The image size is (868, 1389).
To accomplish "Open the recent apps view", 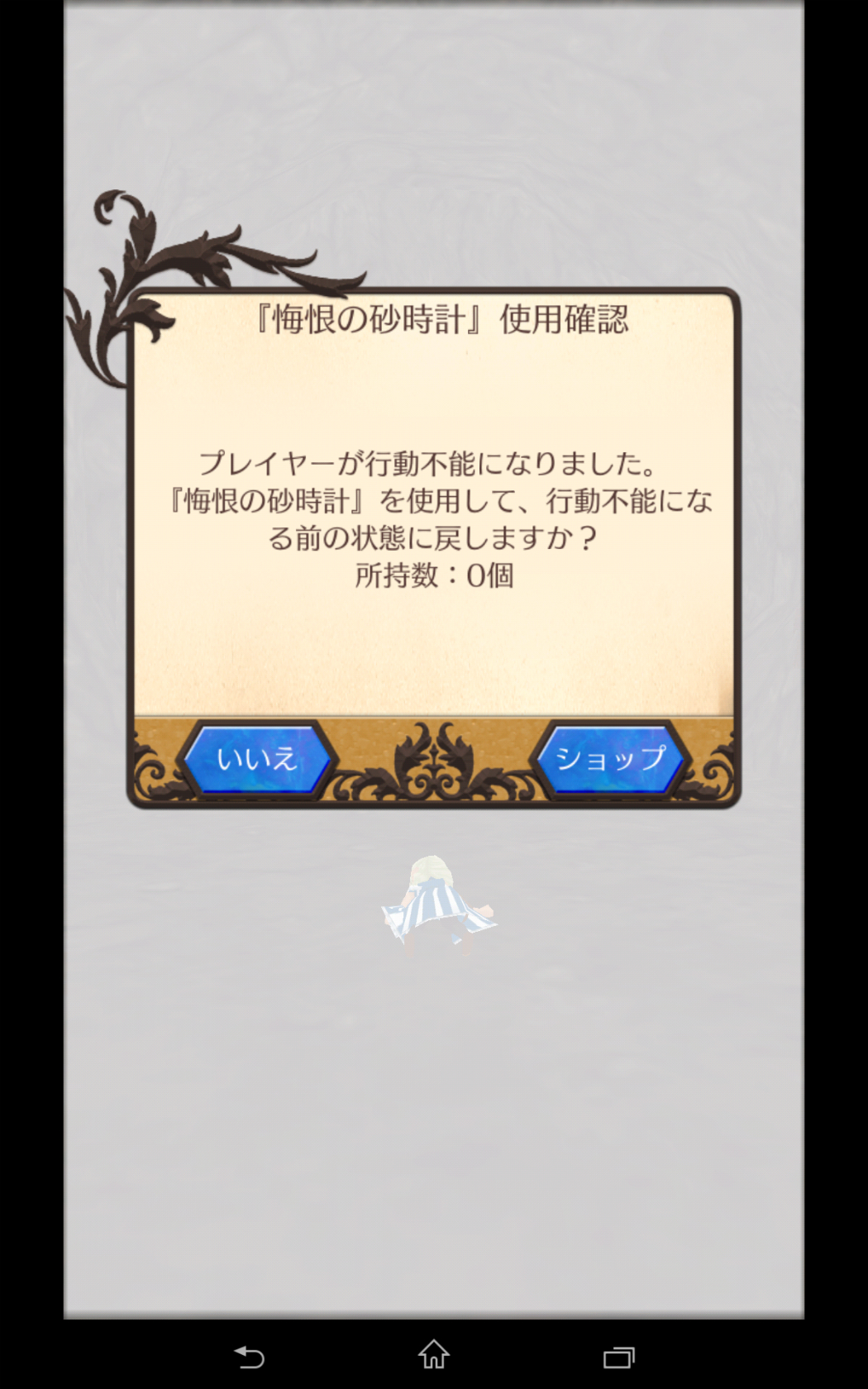I will [619, 1357].
